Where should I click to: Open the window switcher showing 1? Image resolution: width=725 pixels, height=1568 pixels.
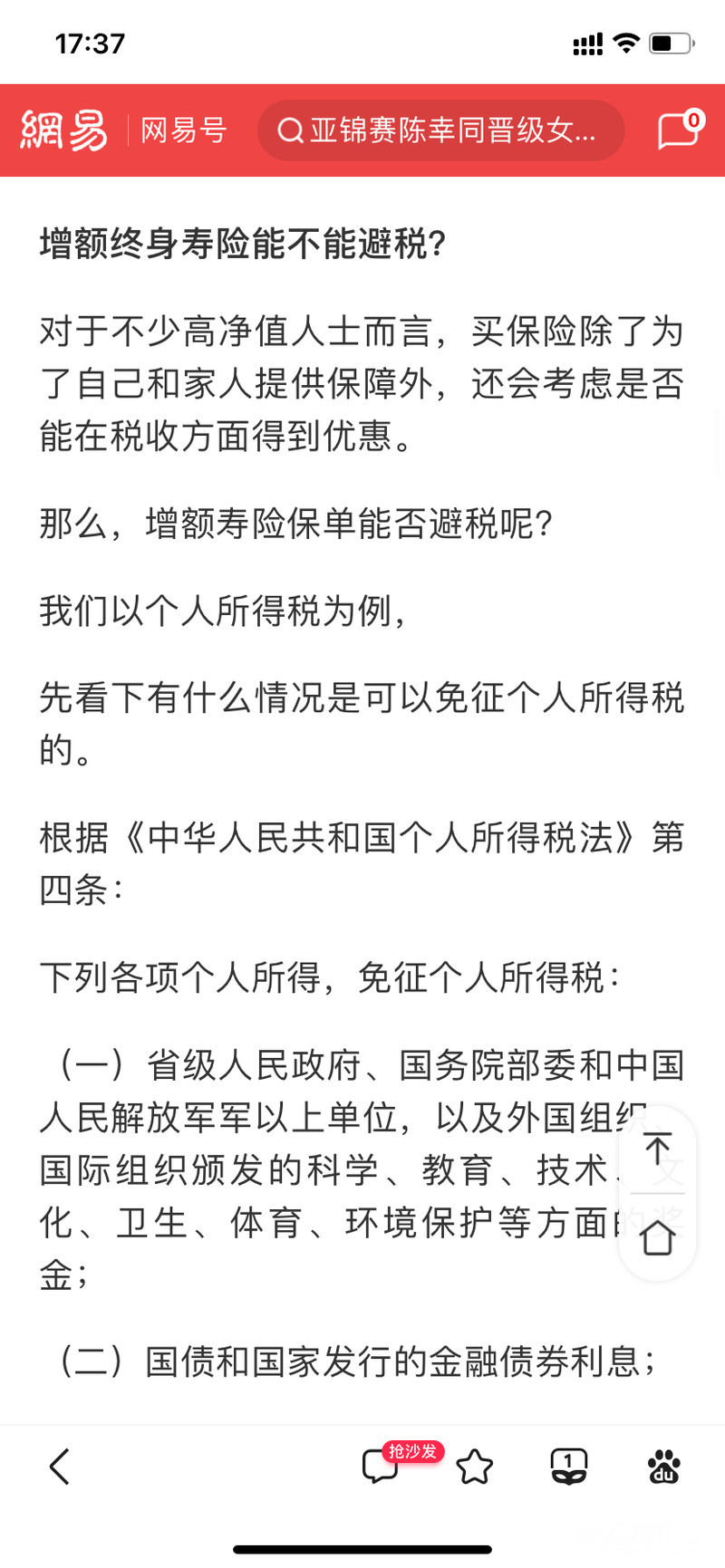(569, 1467)
